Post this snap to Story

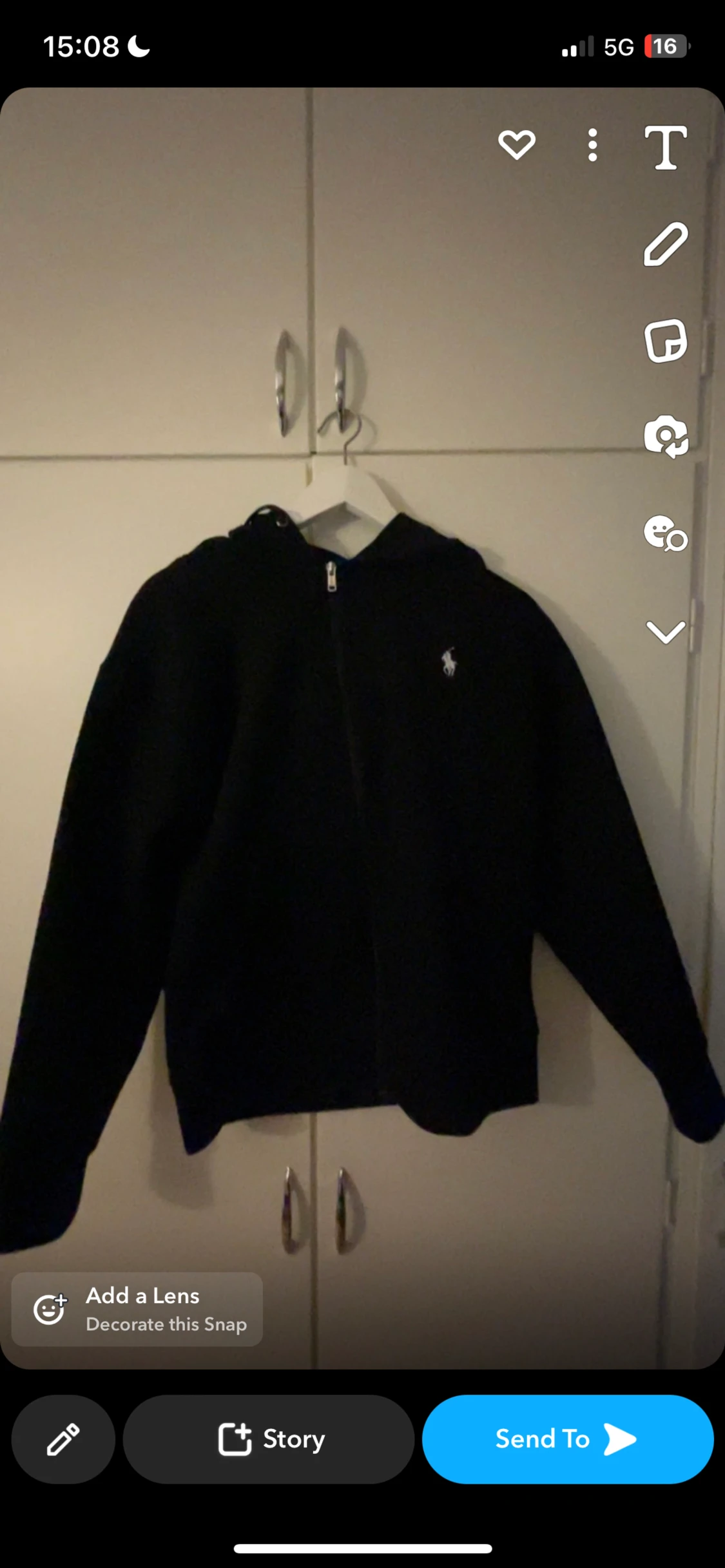(269, 1439)
